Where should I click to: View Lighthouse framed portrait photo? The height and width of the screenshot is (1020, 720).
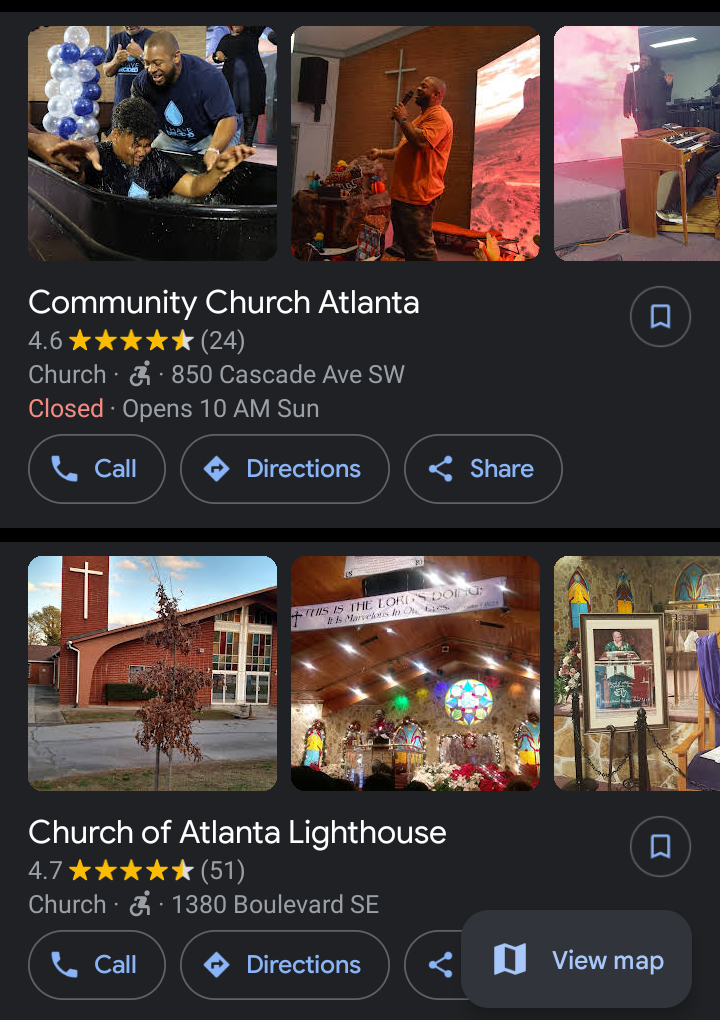pos(637,673)
